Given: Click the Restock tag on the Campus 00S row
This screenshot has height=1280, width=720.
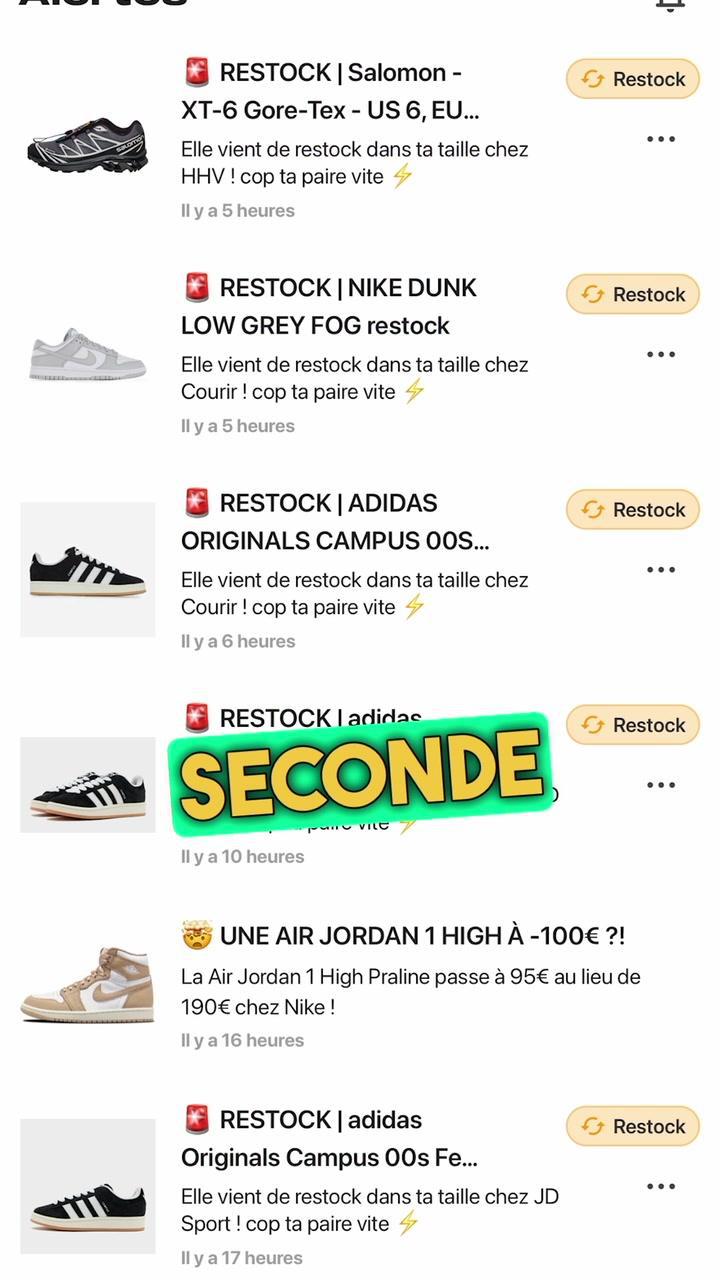Looking at the screenshot, I should 633,509.
